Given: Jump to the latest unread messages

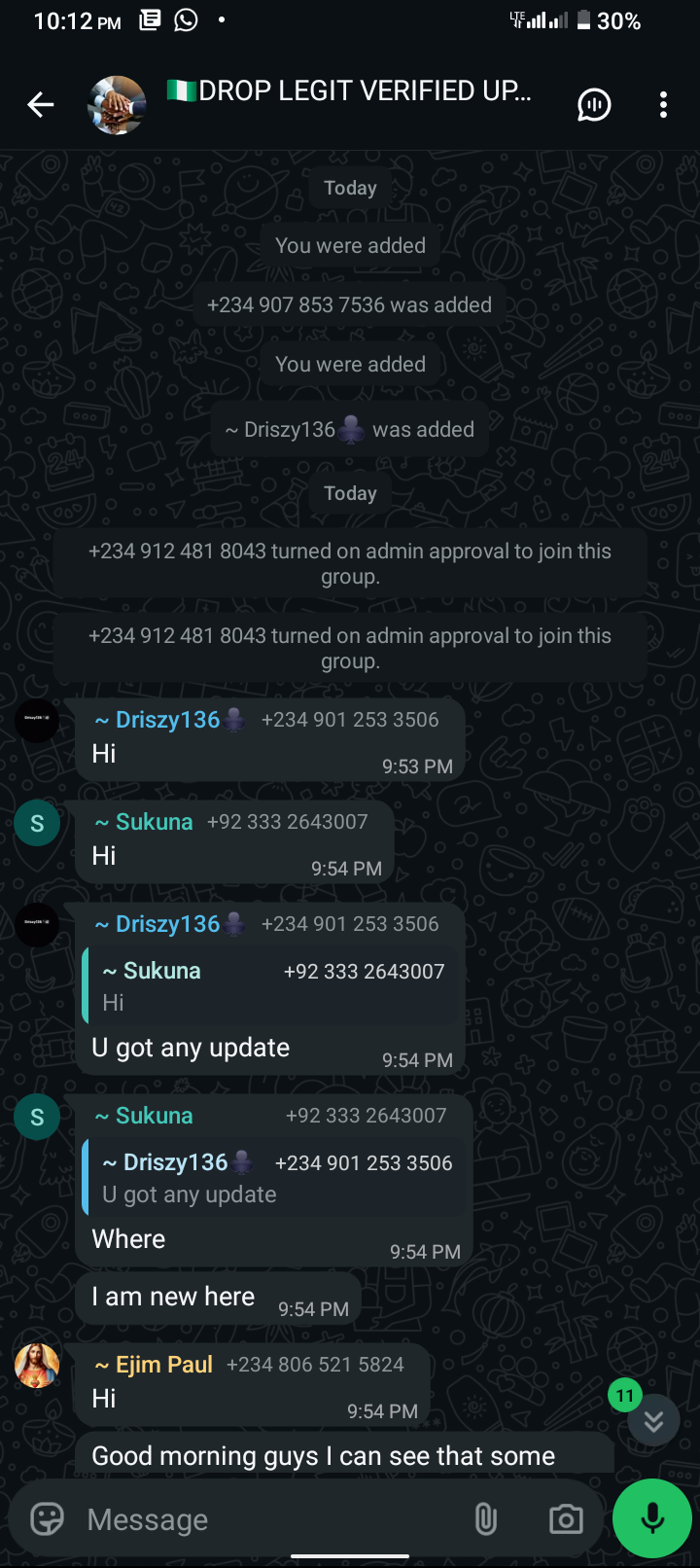Looking at the screenshot, I should [653, 1420].
